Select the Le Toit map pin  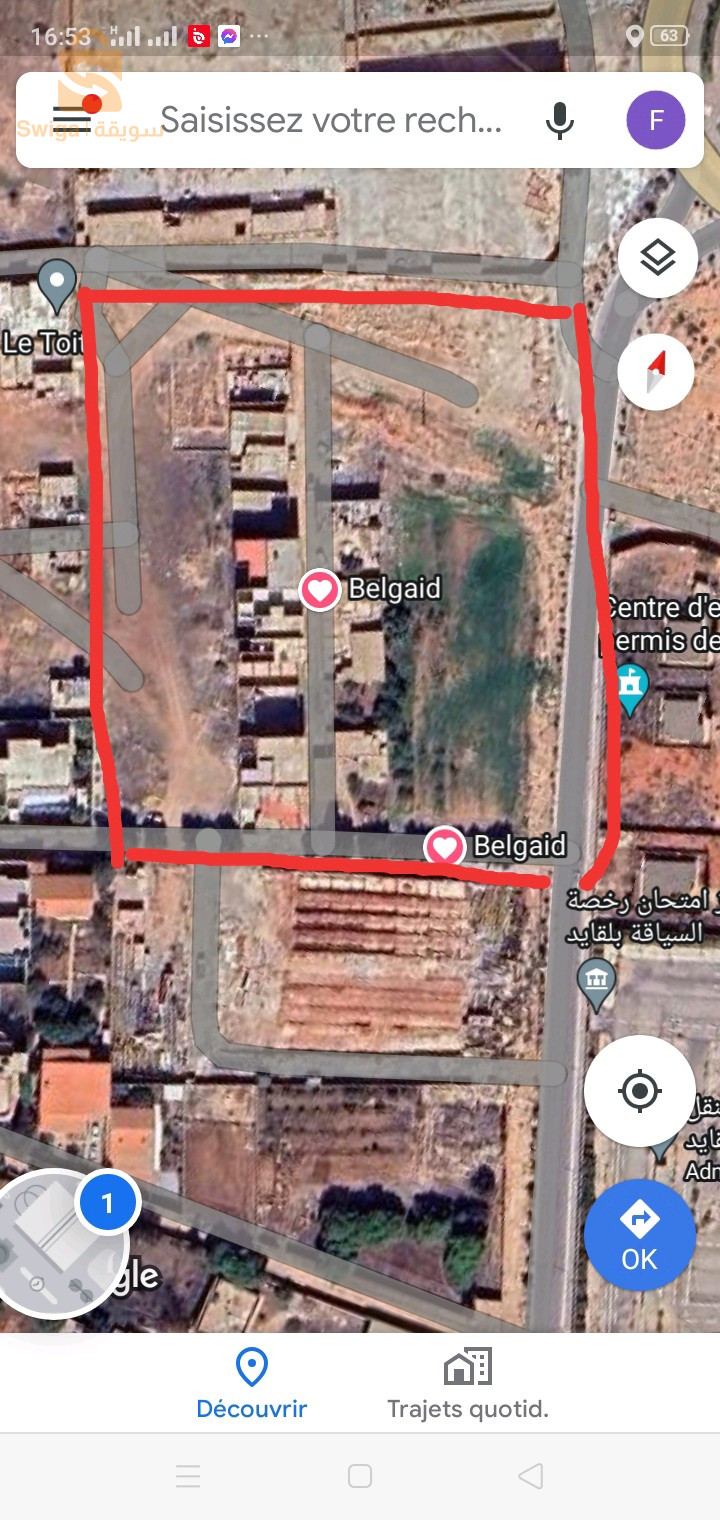(57, 285)
